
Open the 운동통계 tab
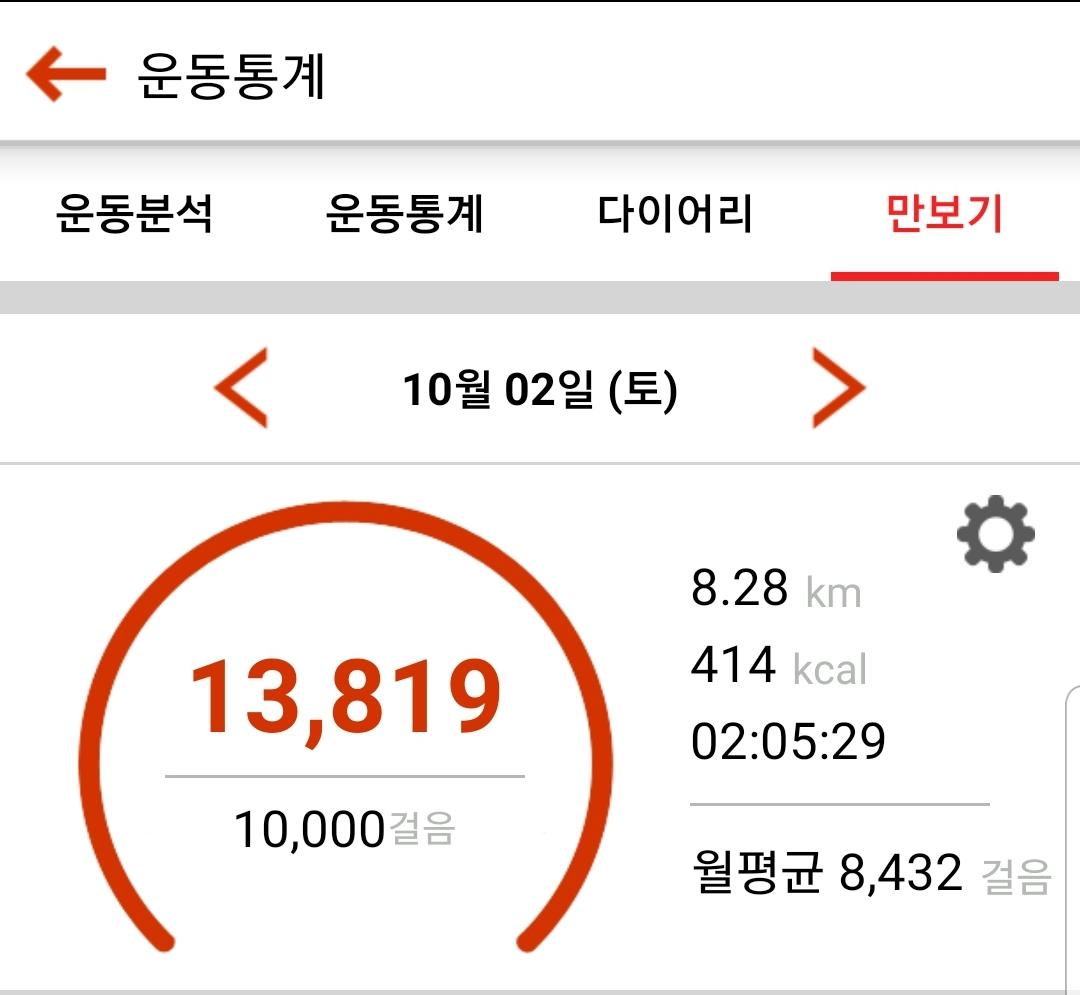[x=405, y=214]
